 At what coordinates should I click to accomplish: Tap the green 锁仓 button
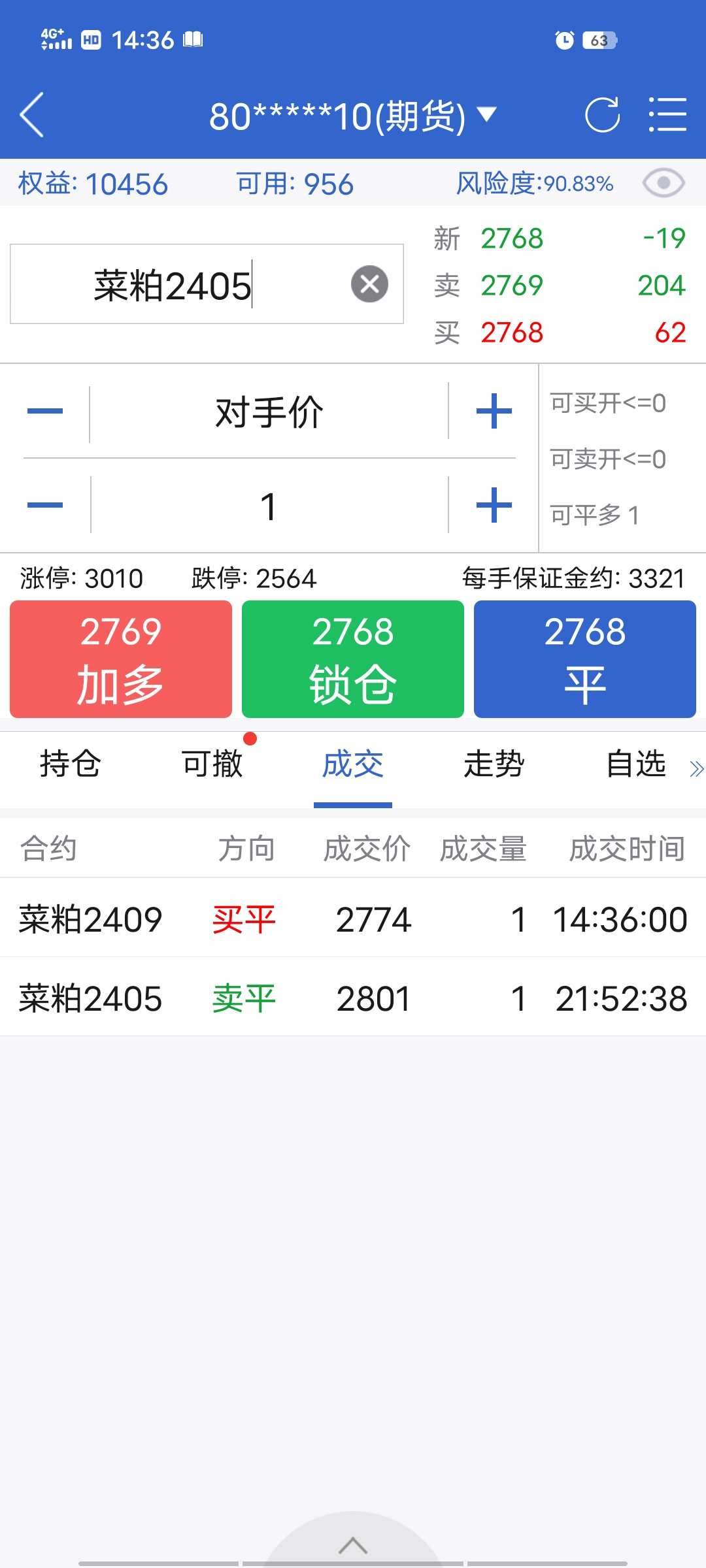tap(353, 659)
